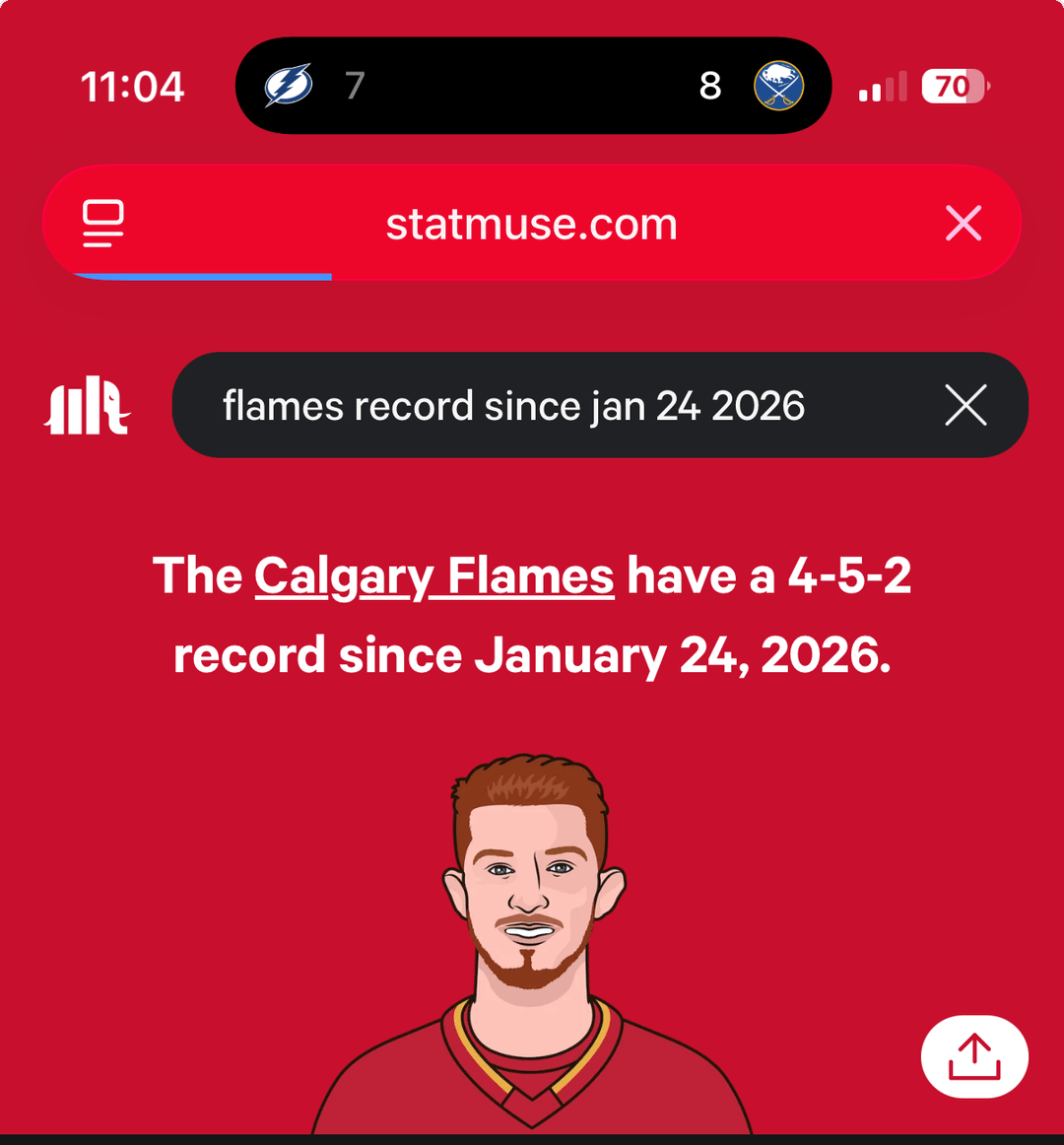This screenshot has height=1145, width=1064.
Task: Open the live hockey score Dynamic Island
Action: tap(533, 86)
